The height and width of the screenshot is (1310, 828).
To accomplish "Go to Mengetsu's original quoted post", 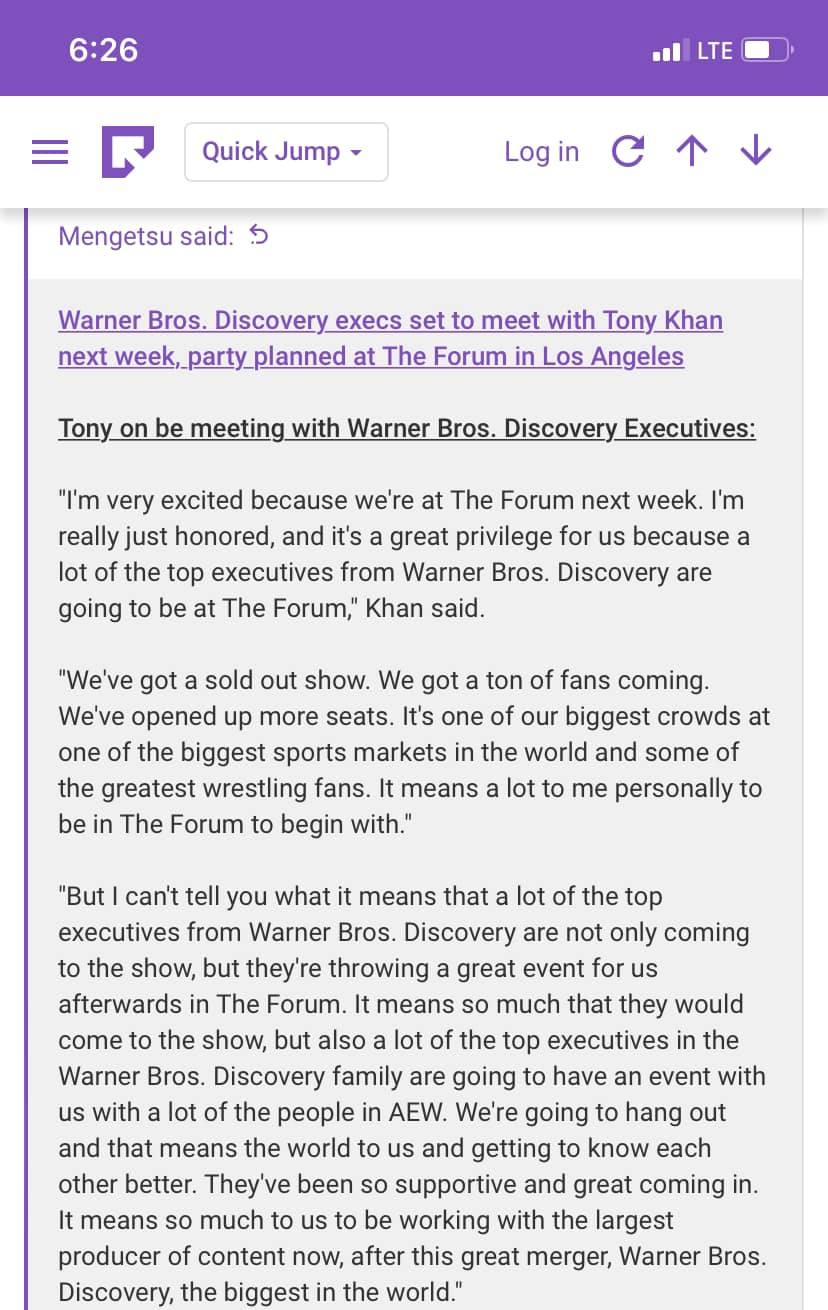I will (x=259, y=236).
